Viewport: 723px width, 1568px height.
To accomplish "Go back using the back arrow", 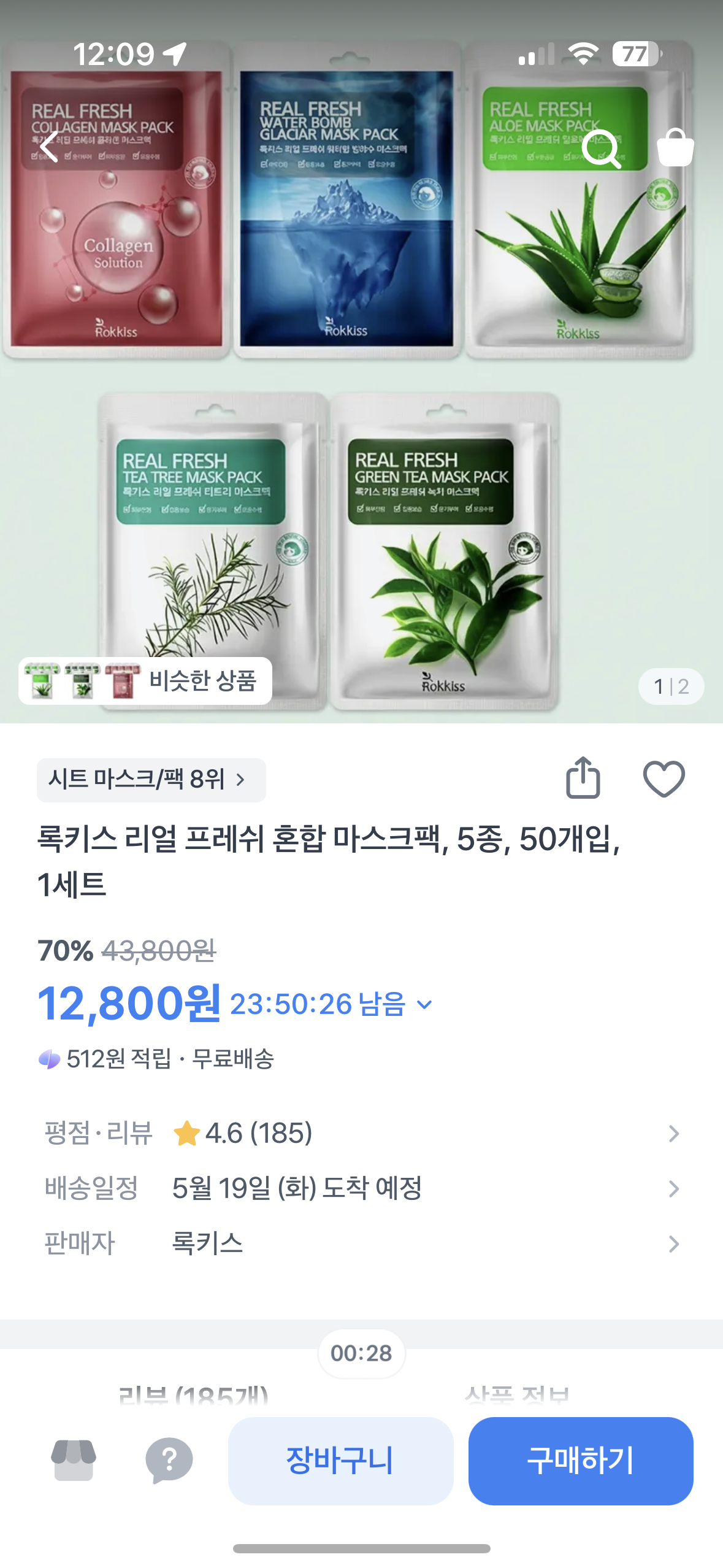I will [49, 147].
